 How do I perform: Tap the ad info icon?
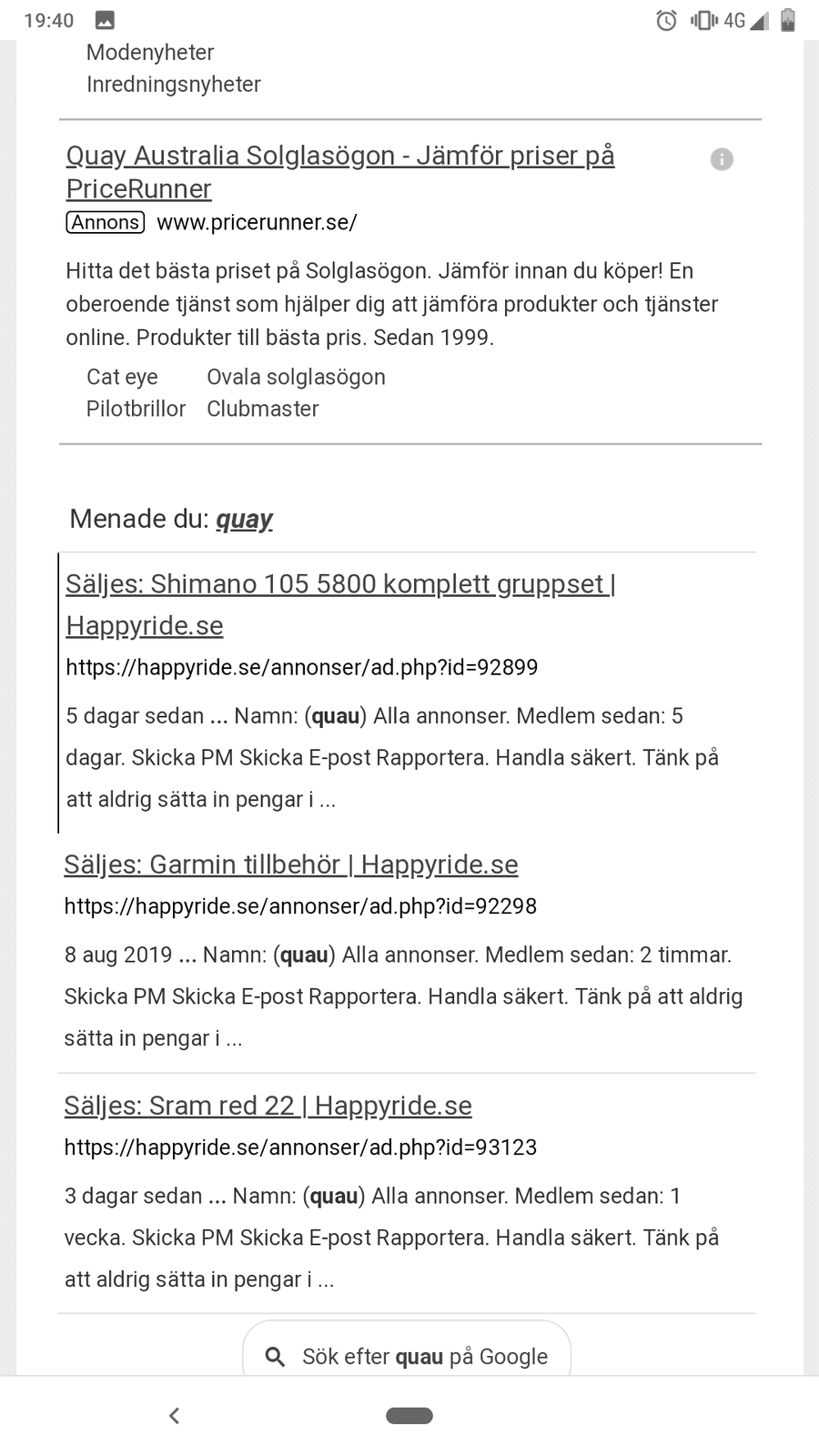(x=722, y=159)
